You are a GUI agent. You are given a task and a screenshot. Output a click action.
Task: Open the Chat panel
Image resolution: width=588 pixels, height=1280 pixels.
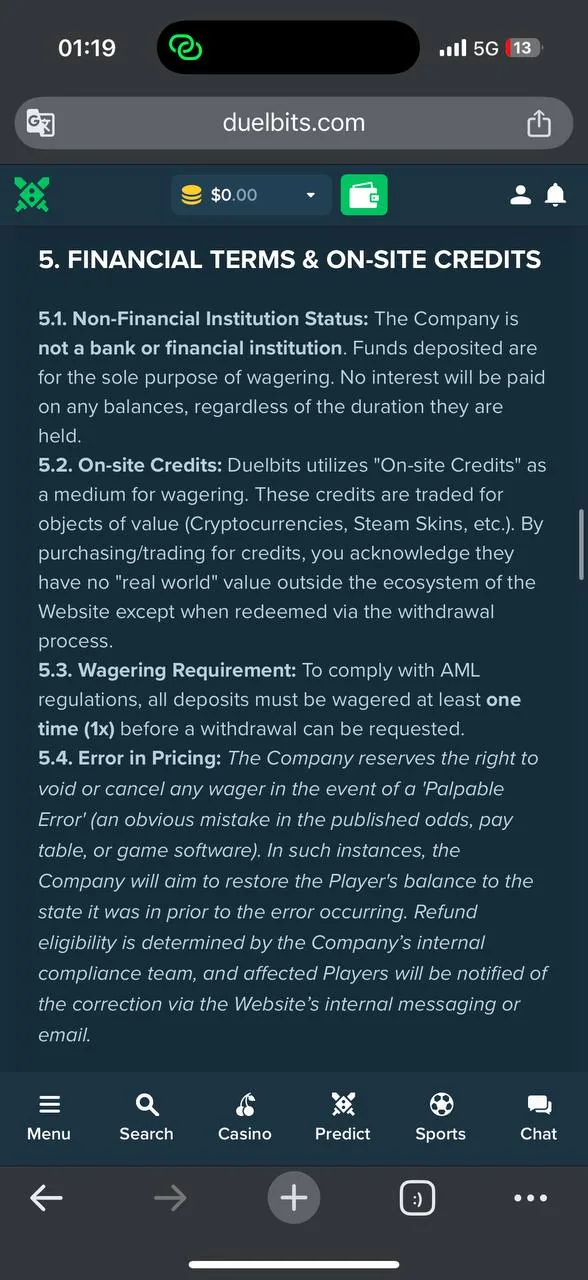tap(539, 1117)
